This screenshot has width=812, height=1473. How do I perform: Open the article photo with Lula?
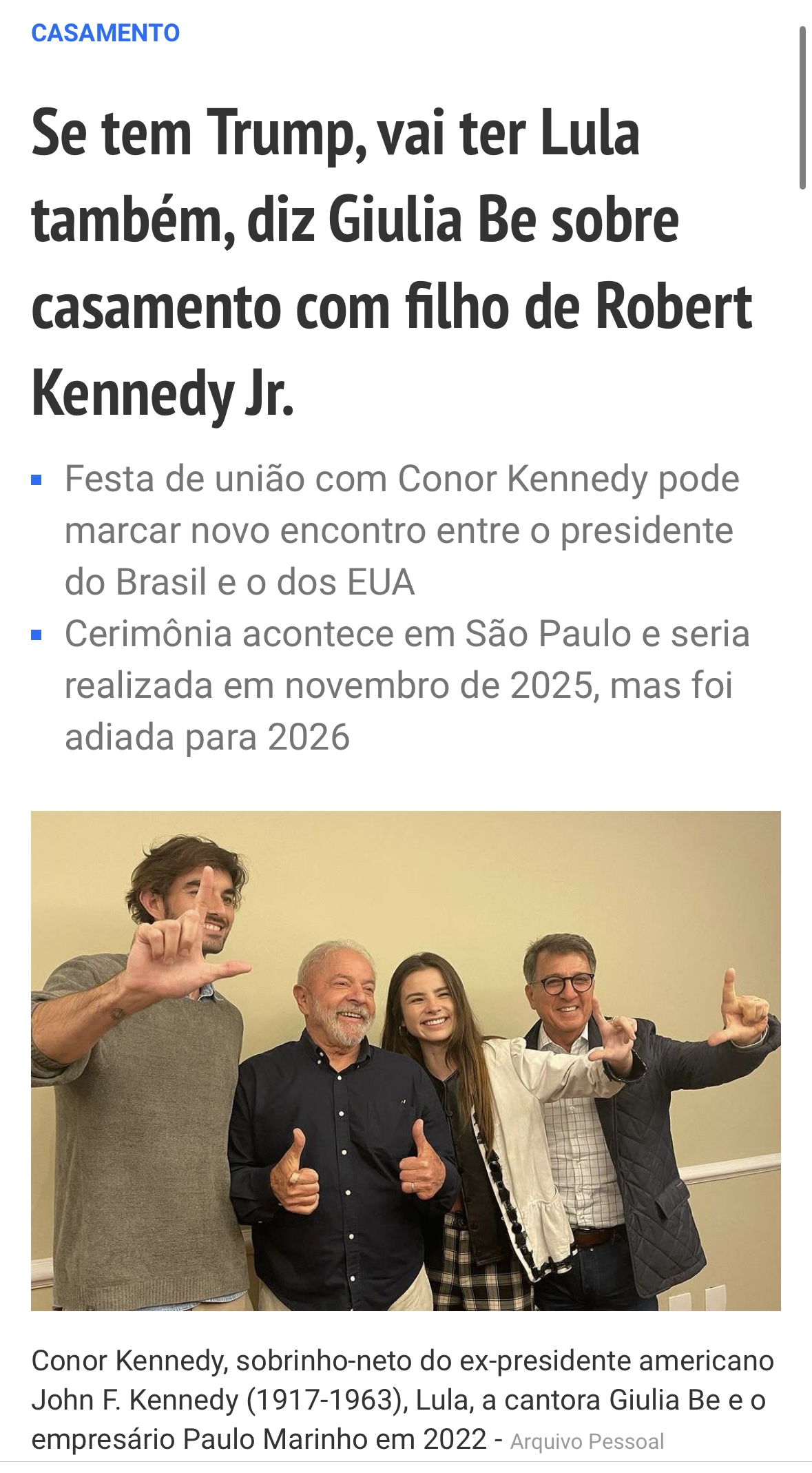coord(406,1060)
